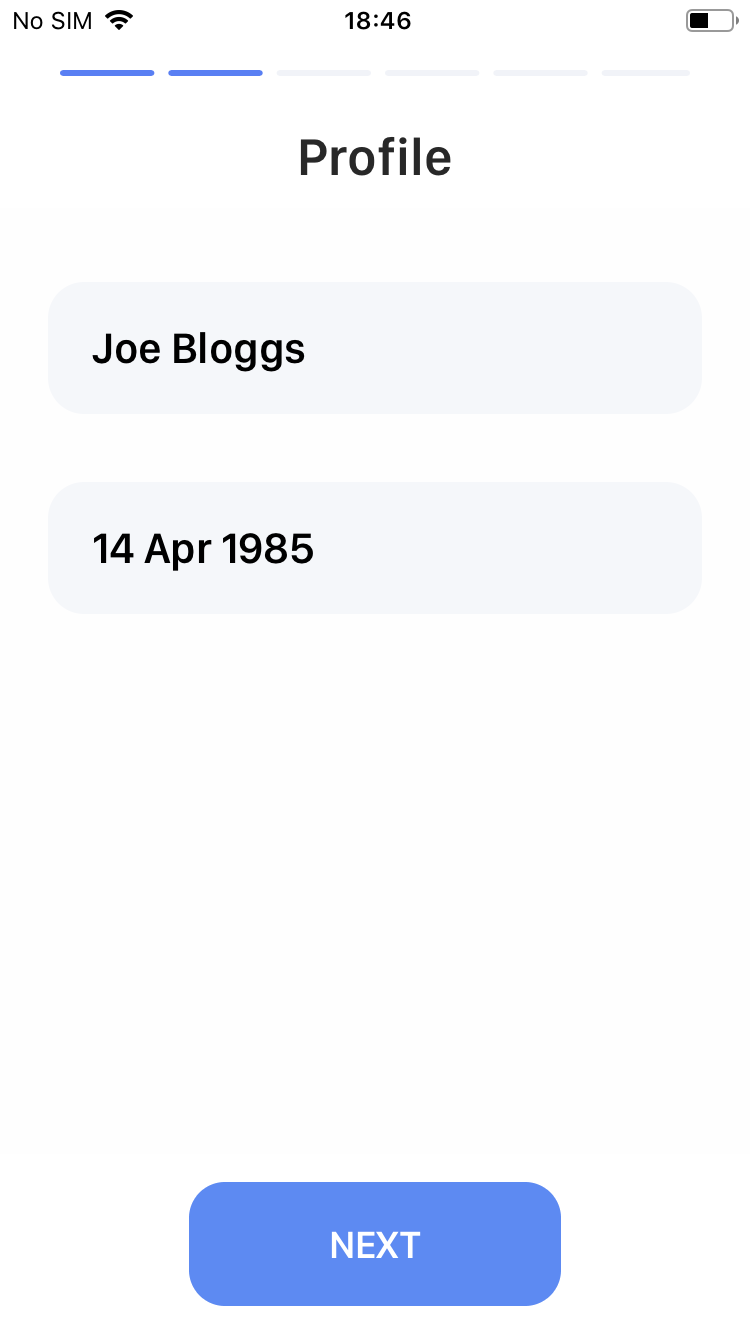Open the date of birth field 14 Apr 1985

pyautogui.click(x=375, y=548)
